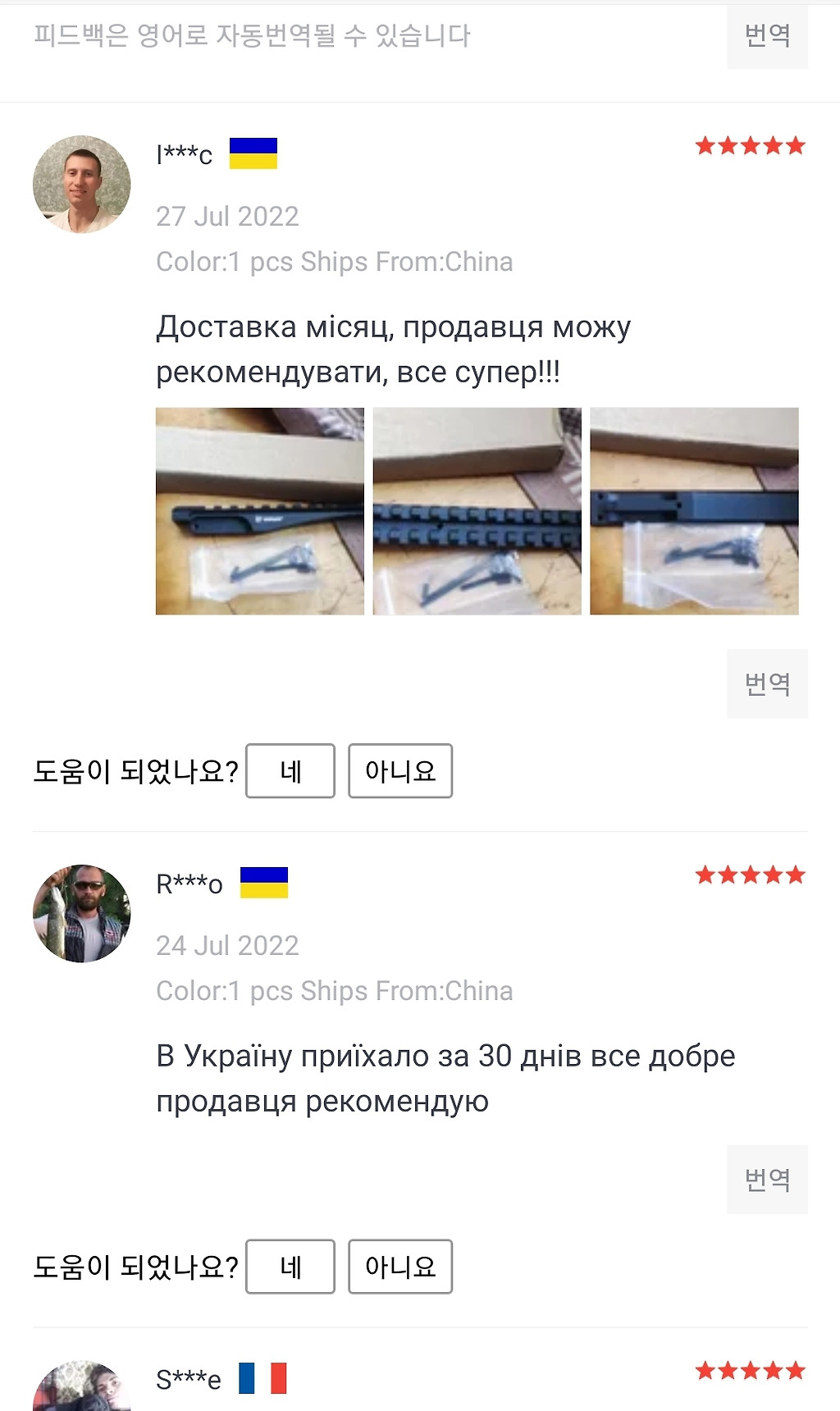This screenshot has width=840, height=1411.
Task: Translate R***o's review with 번역
Action: (x=767, y=1179)
